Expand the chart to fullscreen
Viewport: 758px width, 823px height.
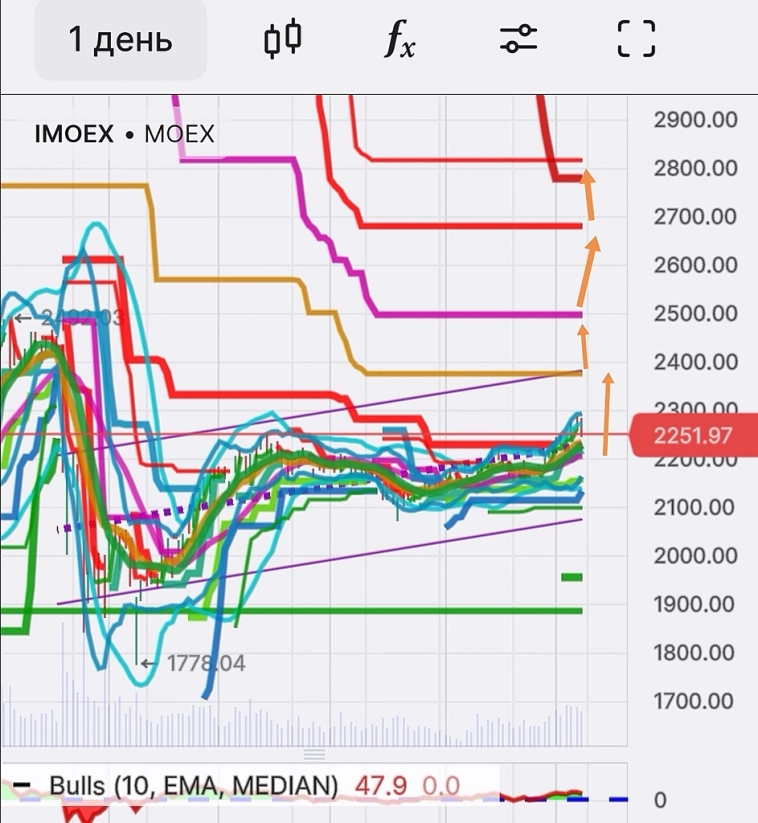(x=636, y=40)
